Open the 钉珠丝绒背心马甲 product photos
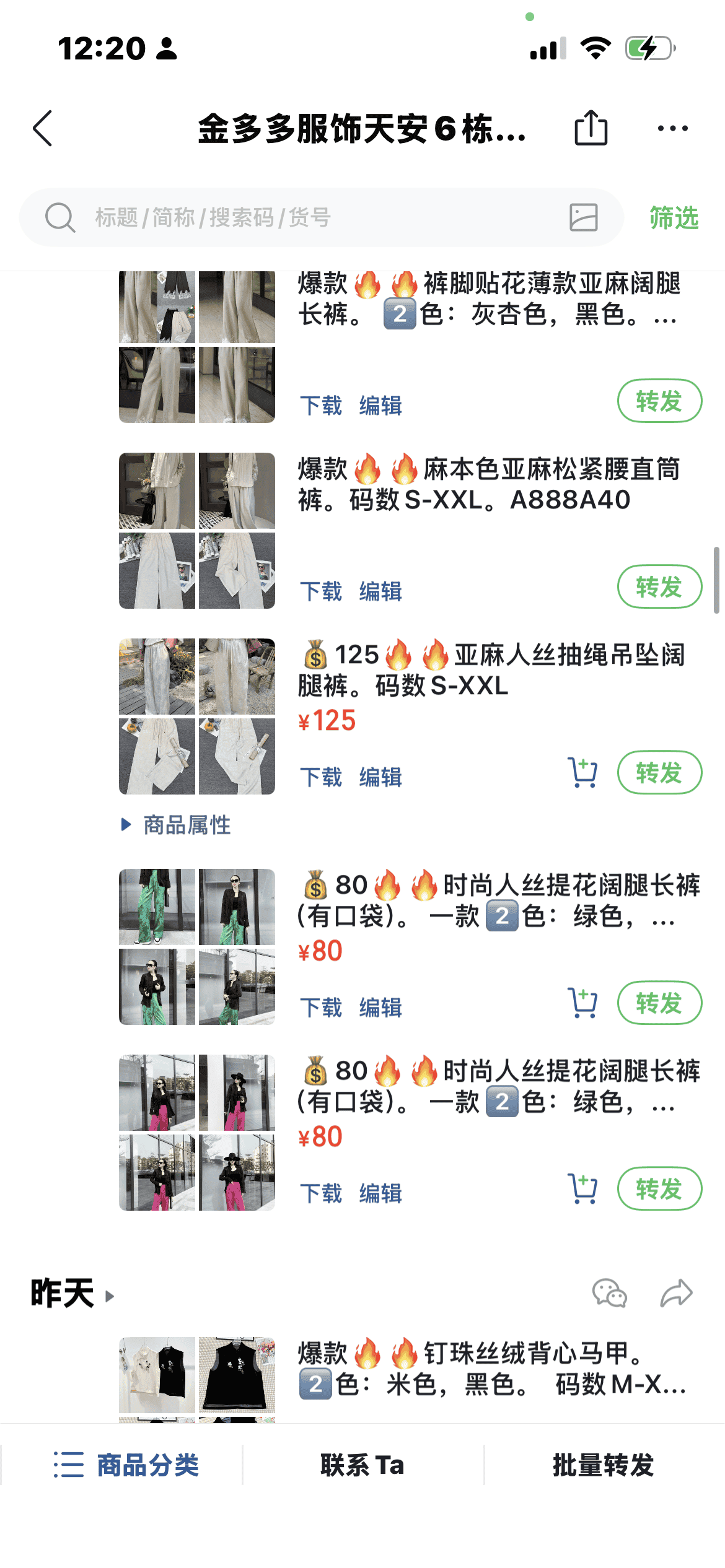Screen dimensions: 725x1568 tap(197, 1378)
